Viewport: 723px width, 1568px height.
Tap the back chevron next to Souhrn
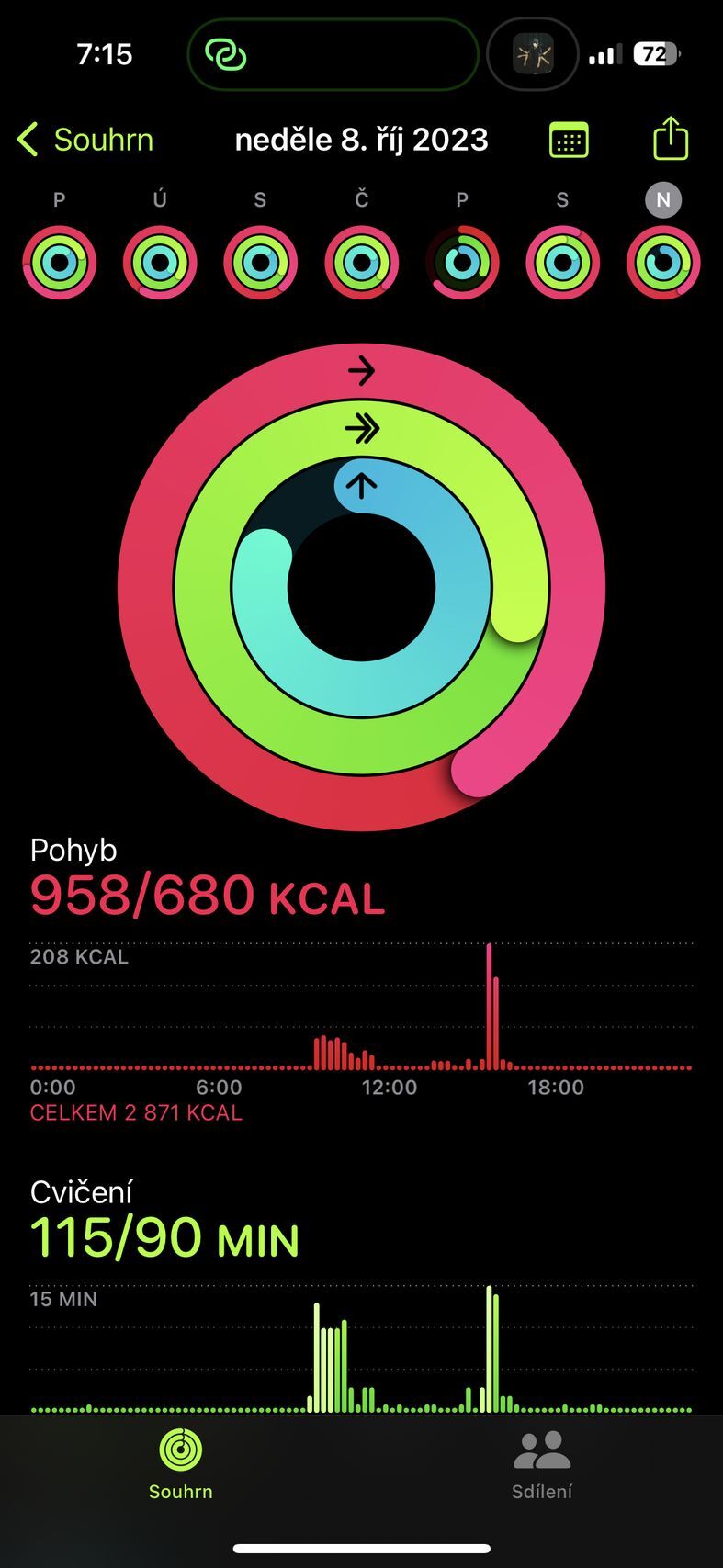(28, 139)
